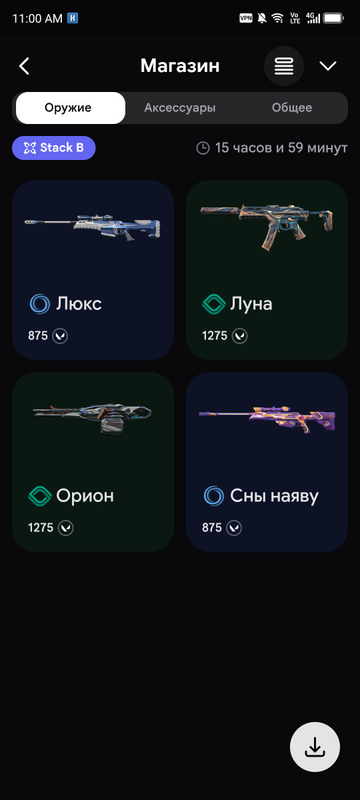Expand the chevron dropdown at the top right
This screenshot has height=800, width=360.
(x=328, y=66)
